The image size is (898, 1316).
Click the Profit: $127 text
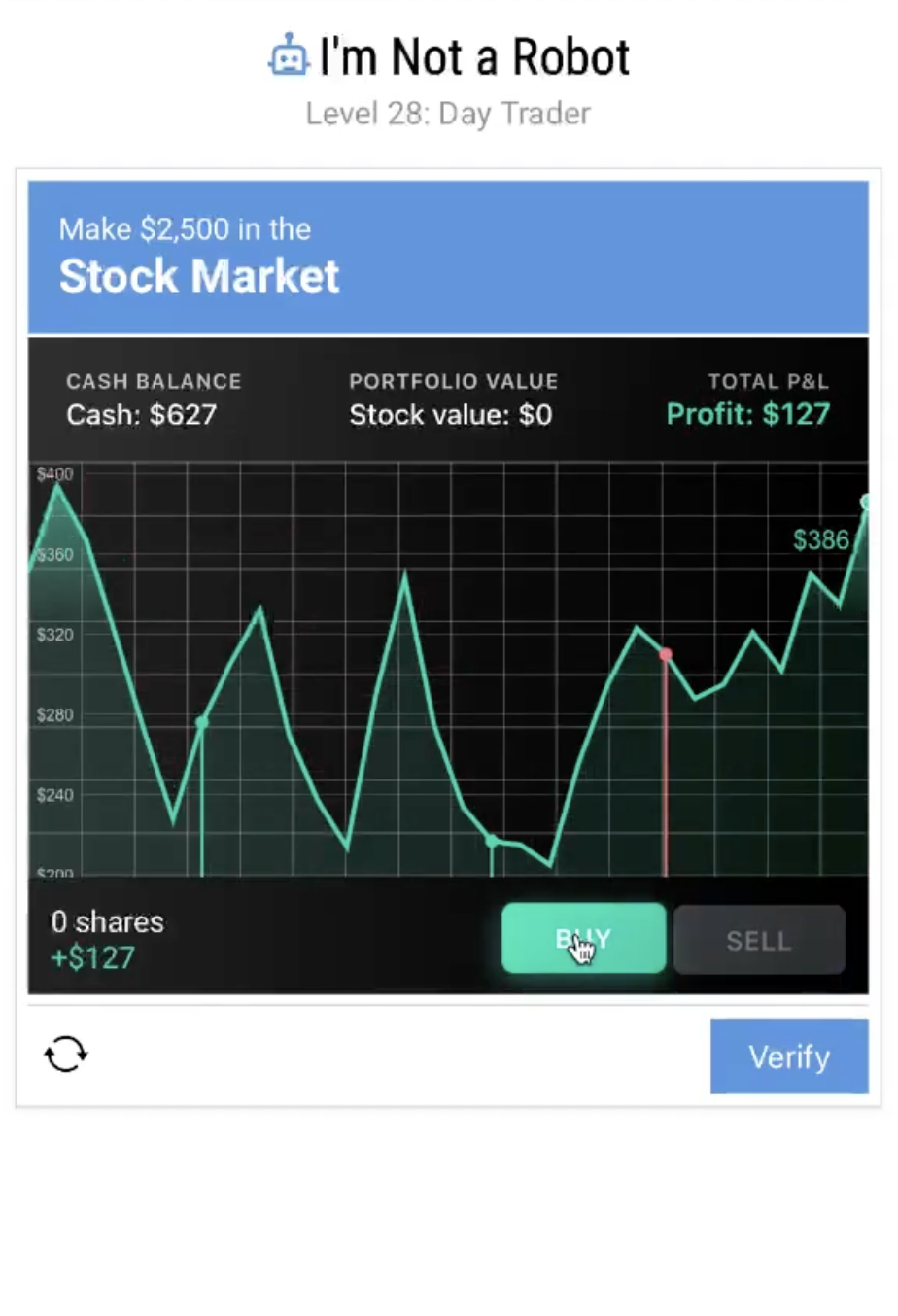coord(747,414)
